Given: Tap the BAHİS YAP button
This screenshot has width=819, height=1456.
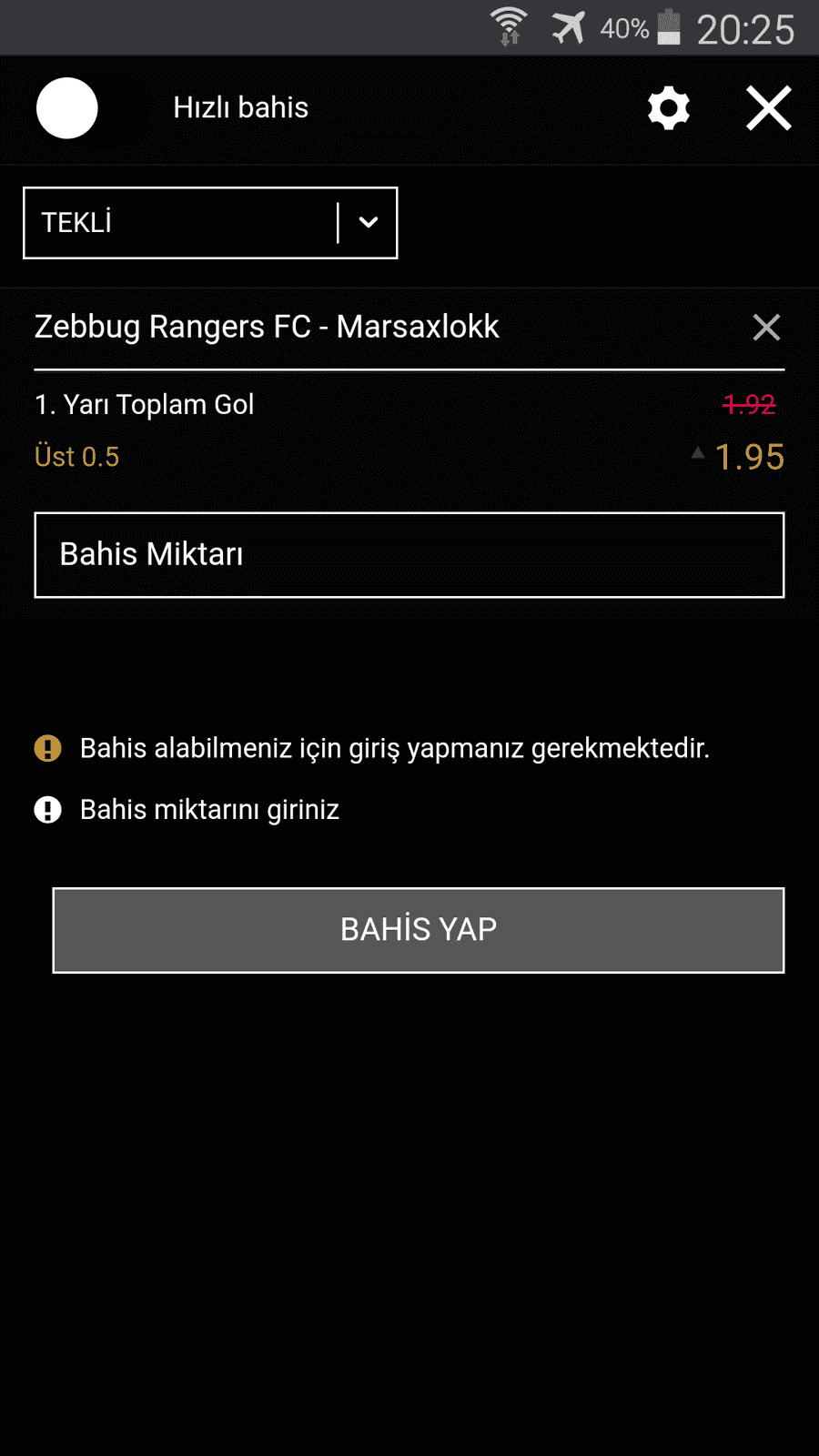Looking at the screenshot, I should 419,930.
